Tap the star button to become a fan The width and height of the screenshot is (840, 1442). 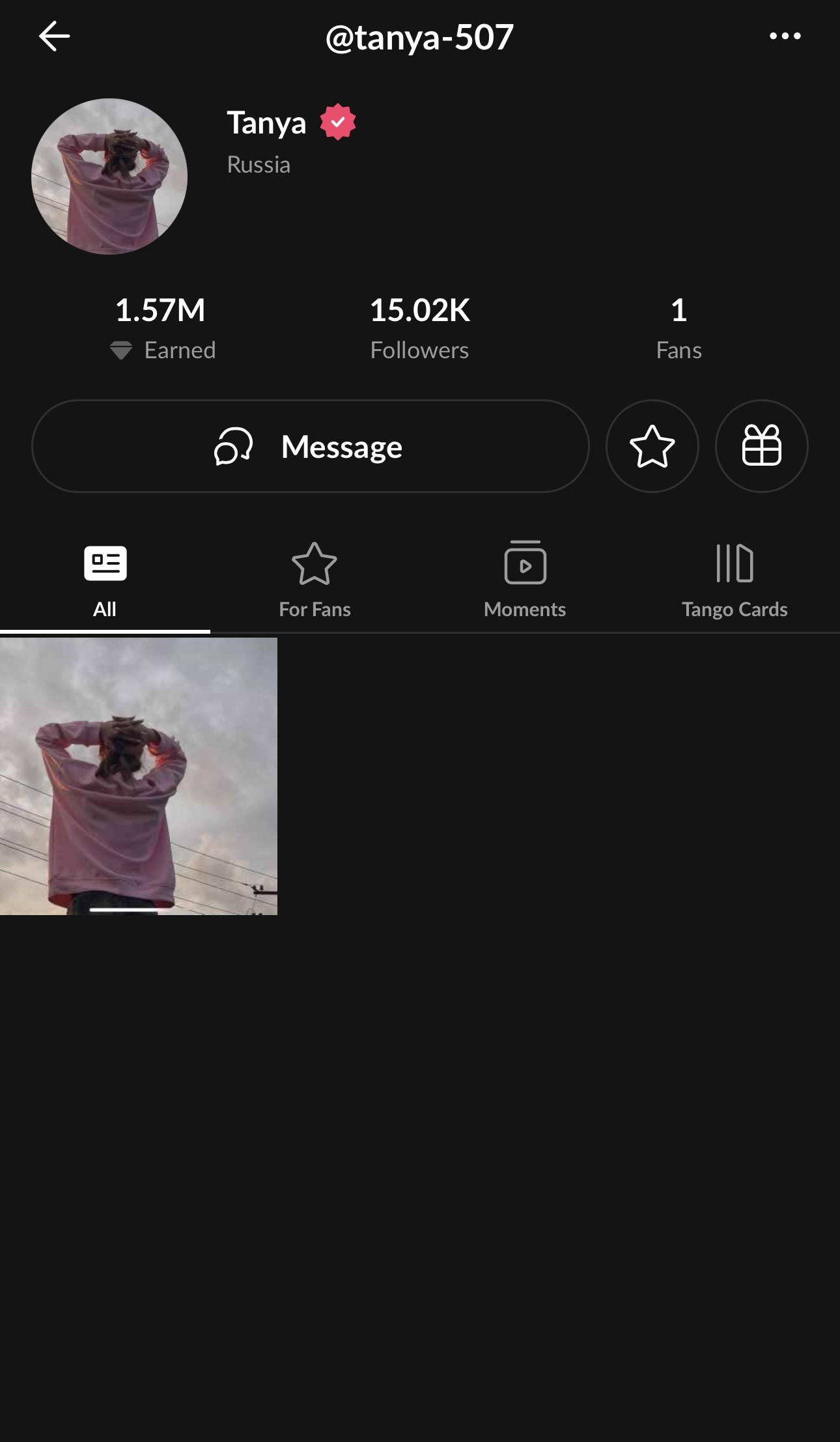[x=652, y=446]
